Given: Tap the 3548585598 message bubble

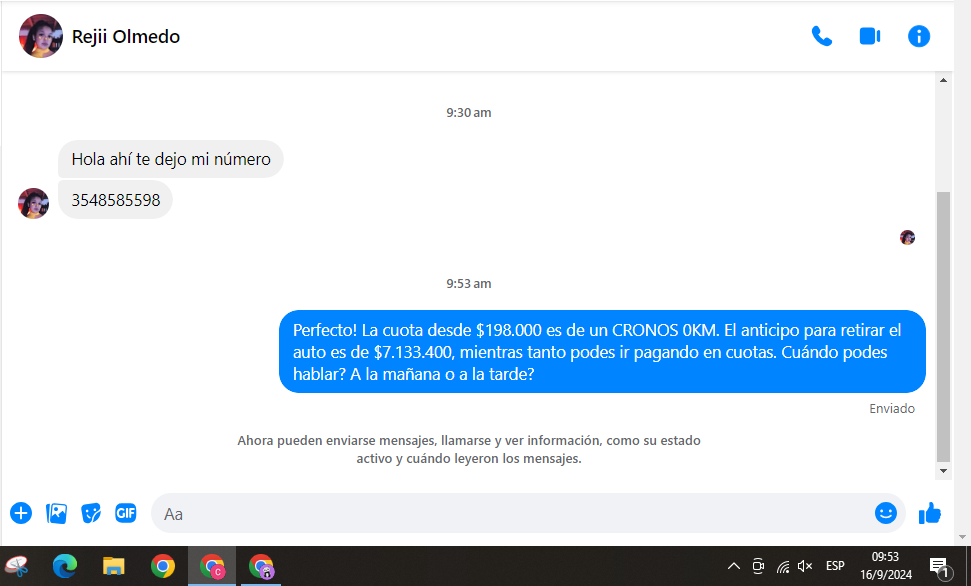Looking at the screenshot, I should 116,200.
